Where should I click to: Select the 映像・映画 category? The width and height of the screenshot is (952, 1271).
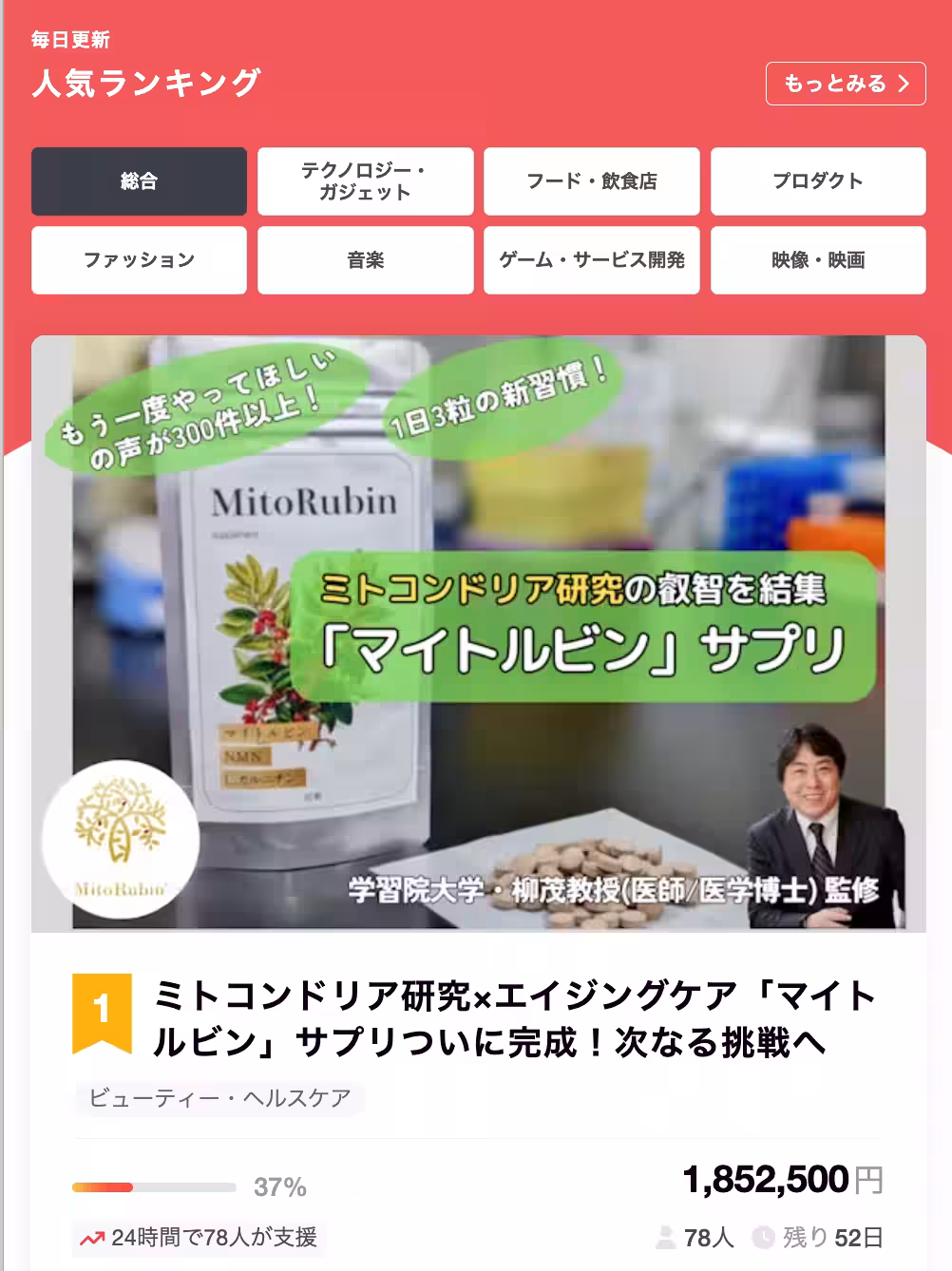[817, 260]
